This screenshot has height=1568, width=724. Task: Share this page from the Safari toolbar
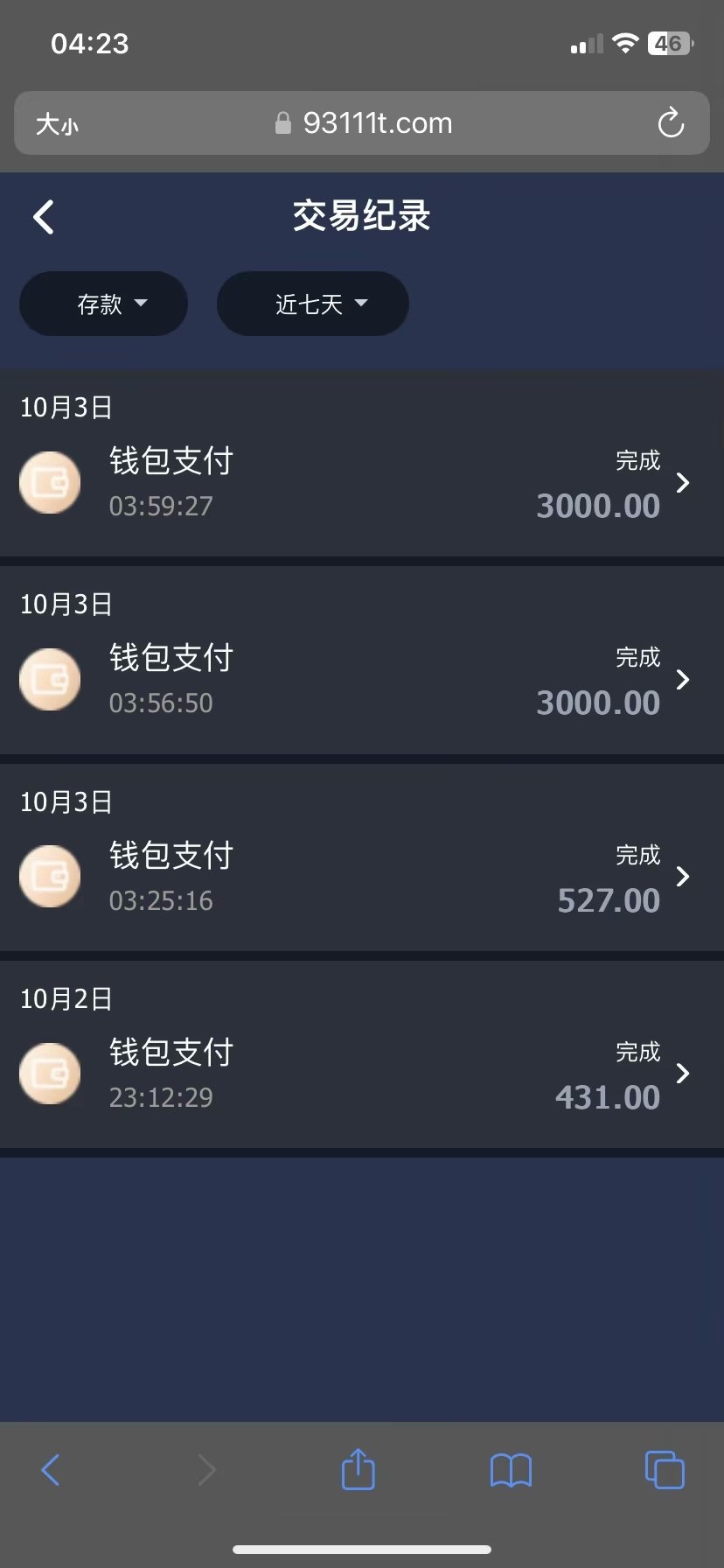click(358, 1469)
